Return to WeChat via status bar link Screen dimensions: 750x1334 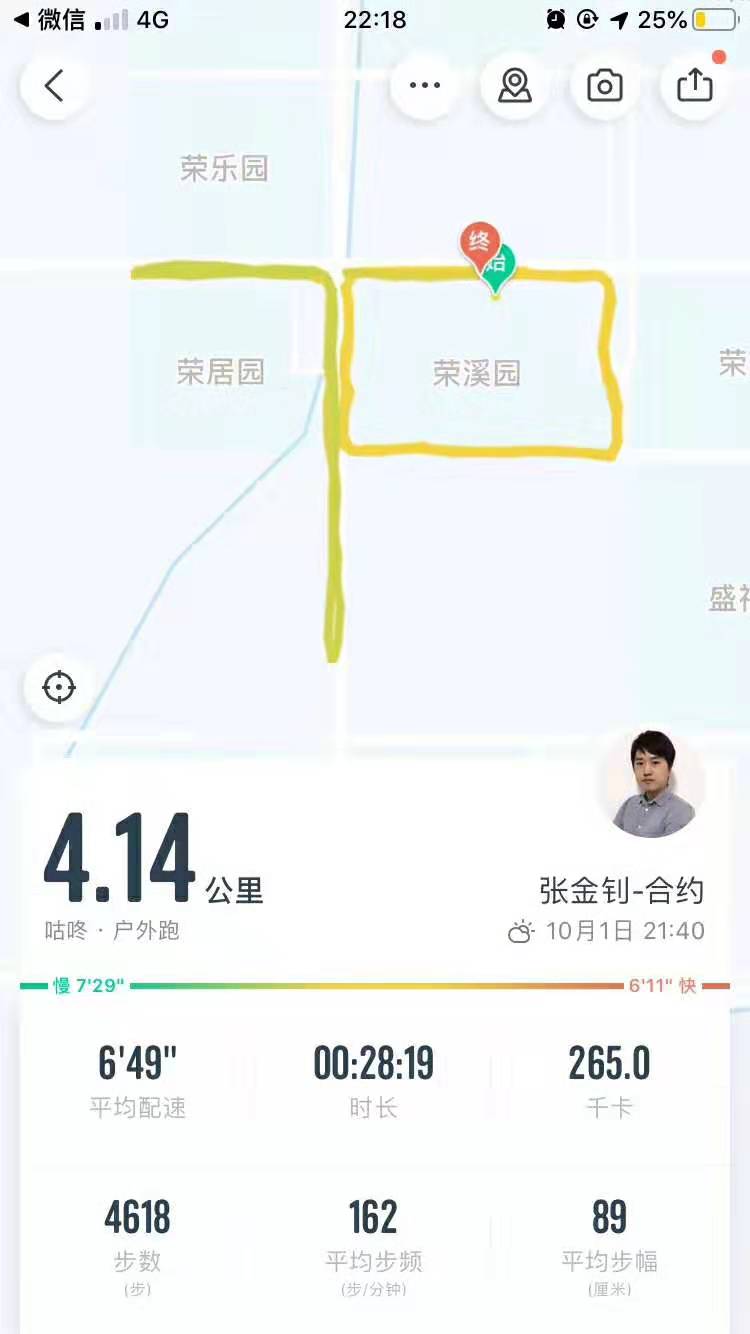click(x=50, y=19)
